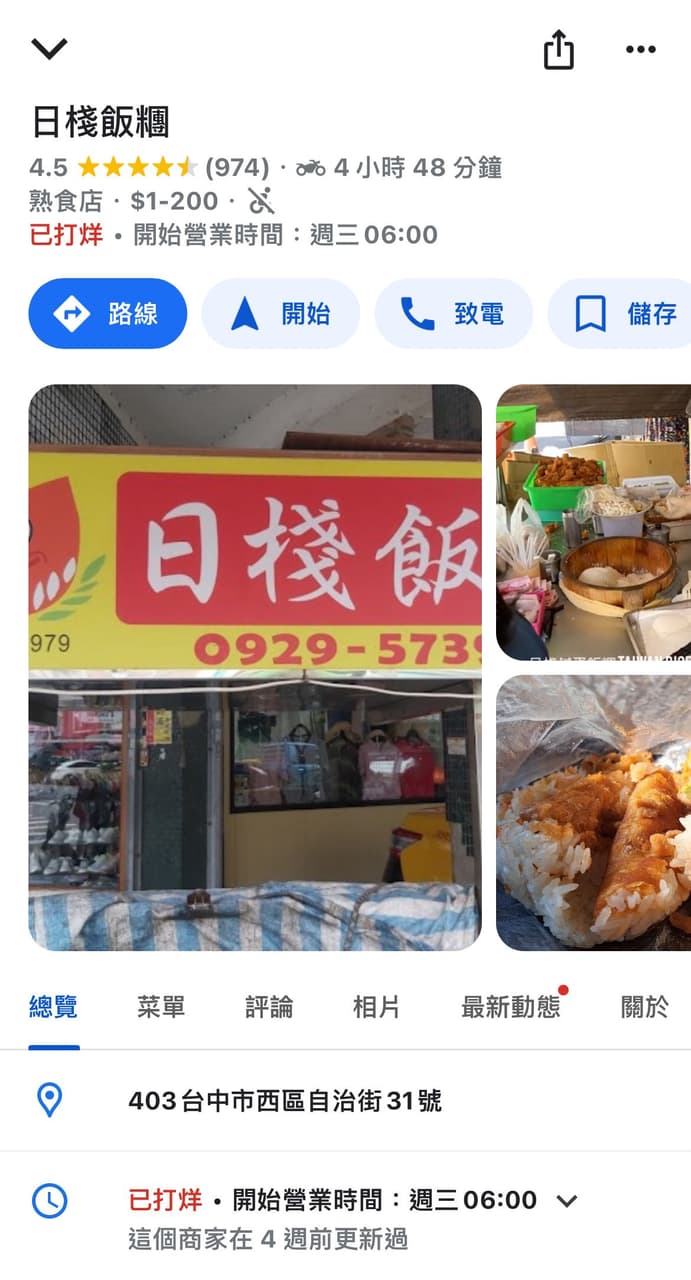
Task: Share this place
Action: coord(559,49)
